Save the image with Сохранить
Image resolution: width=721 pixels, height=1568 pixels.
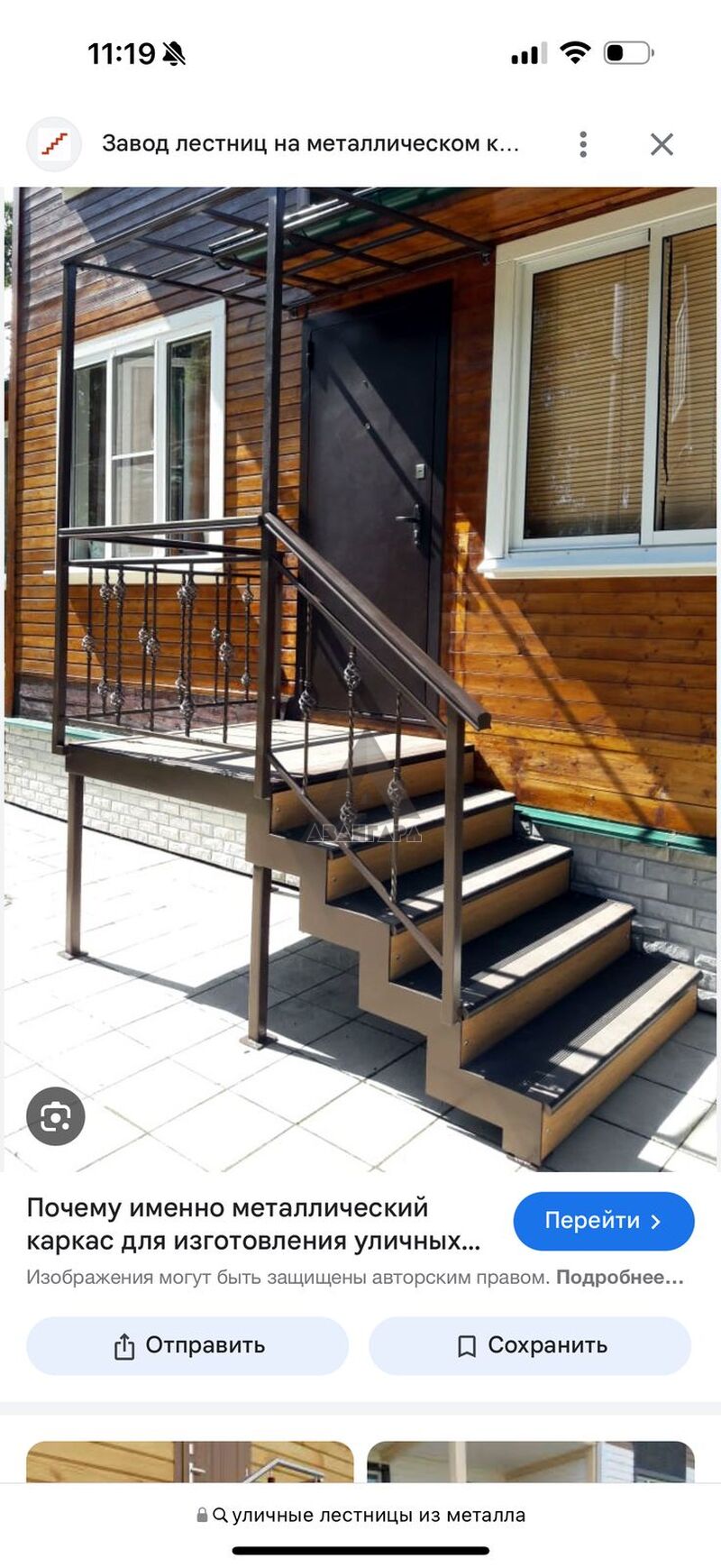click(530, 1345)
